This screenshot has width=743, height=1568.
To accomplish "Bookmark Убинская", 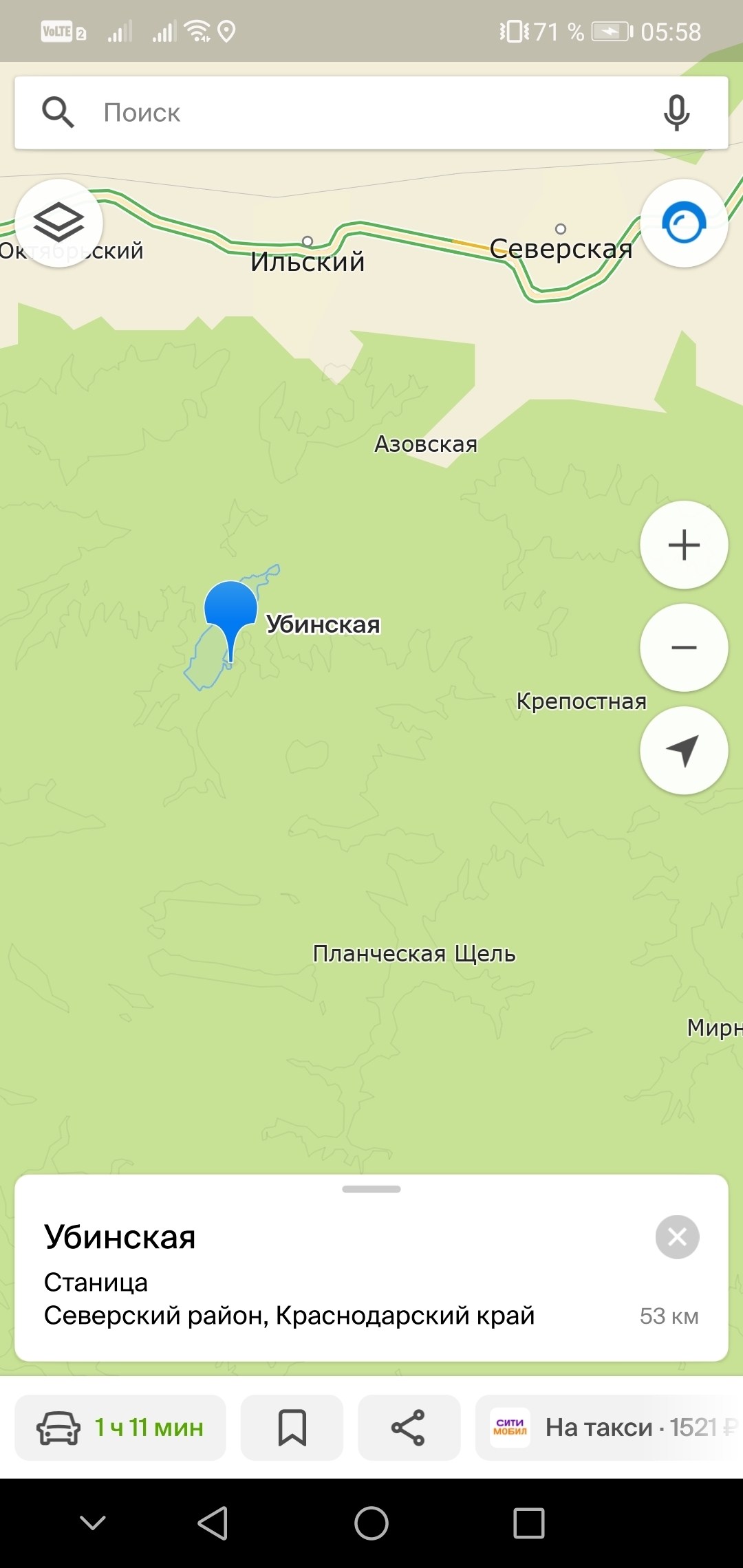I will pyautogui.click(x=292, y=1428).
